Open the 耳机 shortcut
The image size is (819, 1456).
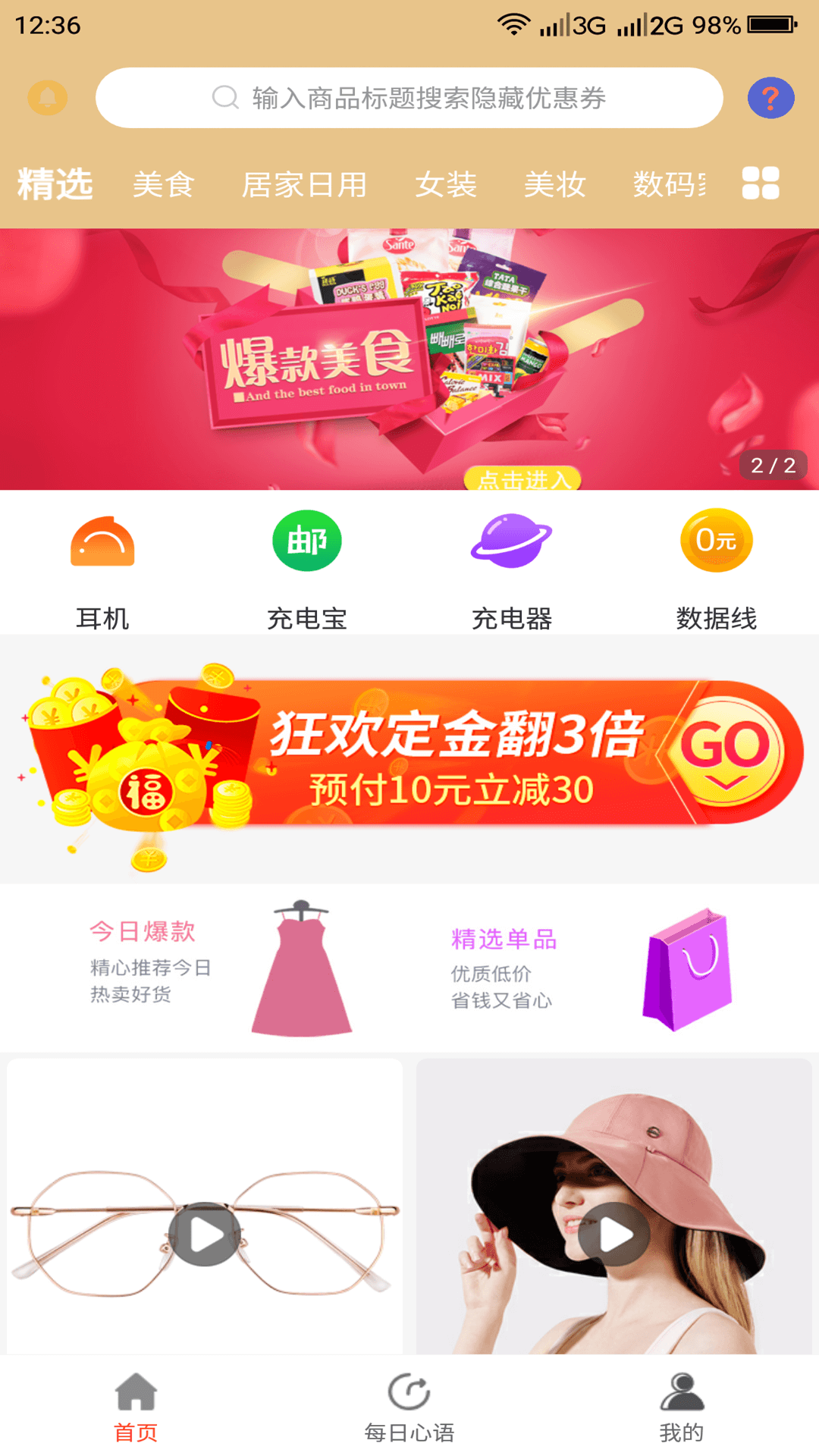click(102, 570)
